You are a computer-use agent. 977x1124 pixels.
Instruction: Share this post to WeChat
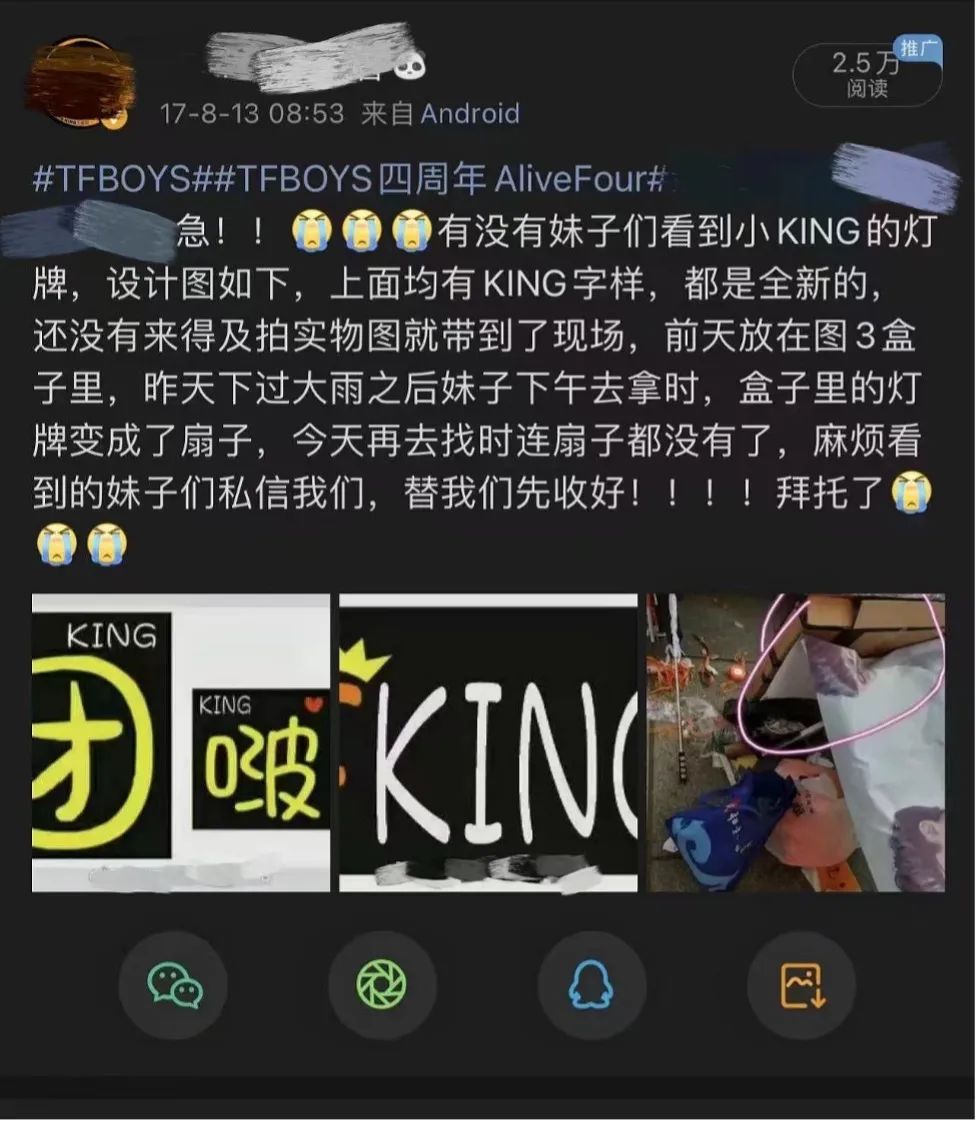click(173, 986)
